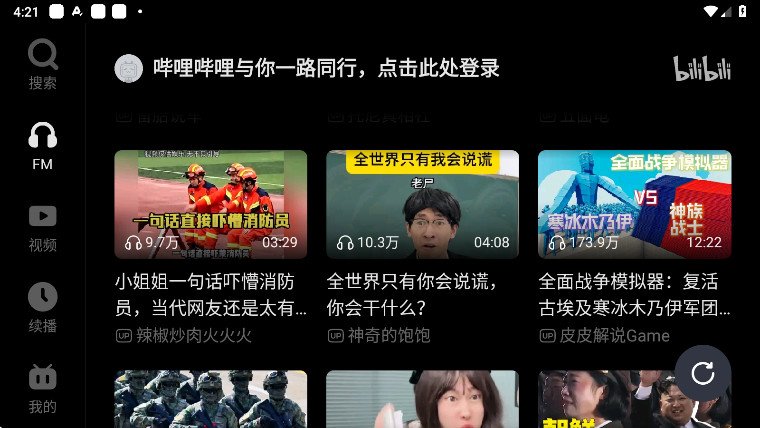This screenshot has height=428, width=760.
Task: View uploader 神奇的饱饱
Action: 388,336
